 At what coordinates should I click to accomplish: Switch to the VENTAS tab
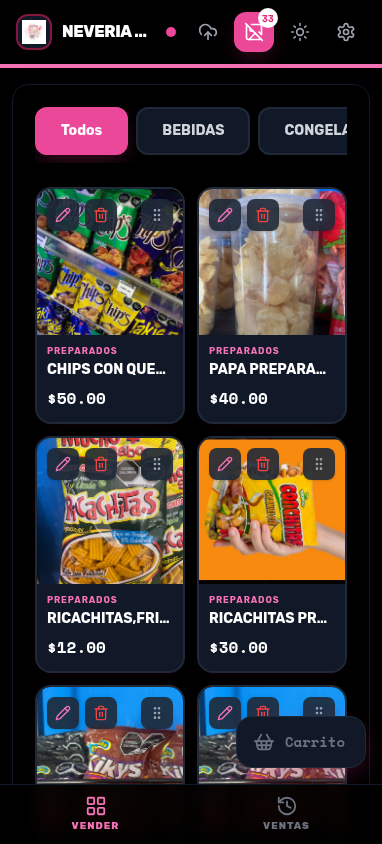(286, 813)
